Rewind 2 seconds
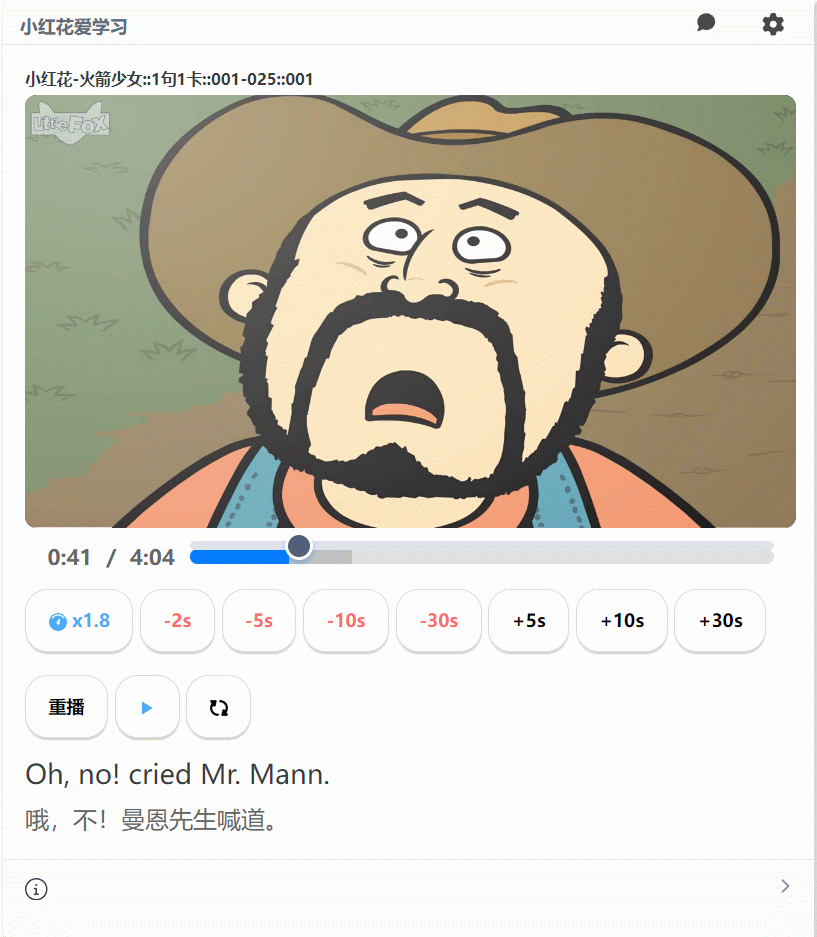 177,621
